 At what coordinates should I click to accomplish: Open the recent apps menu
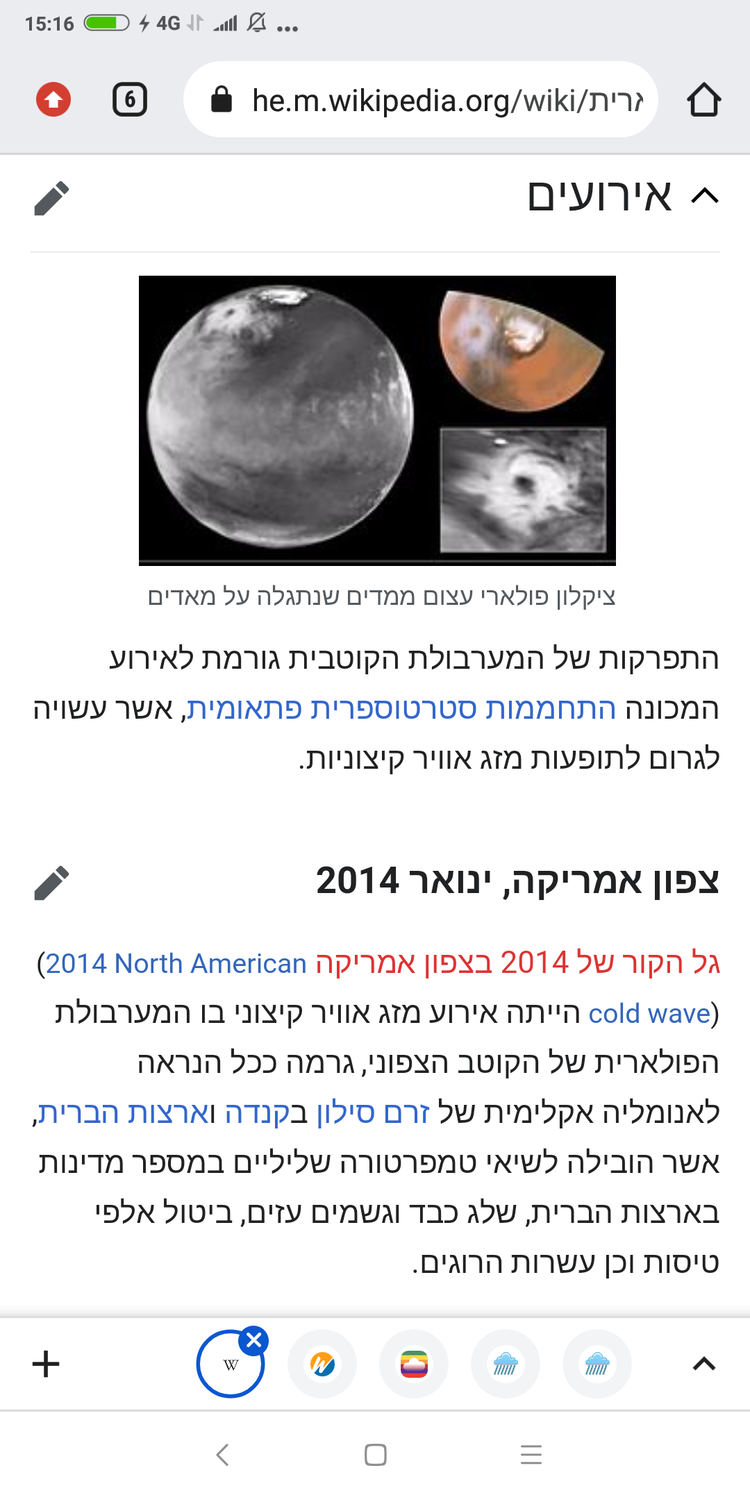coord(531,1455)
